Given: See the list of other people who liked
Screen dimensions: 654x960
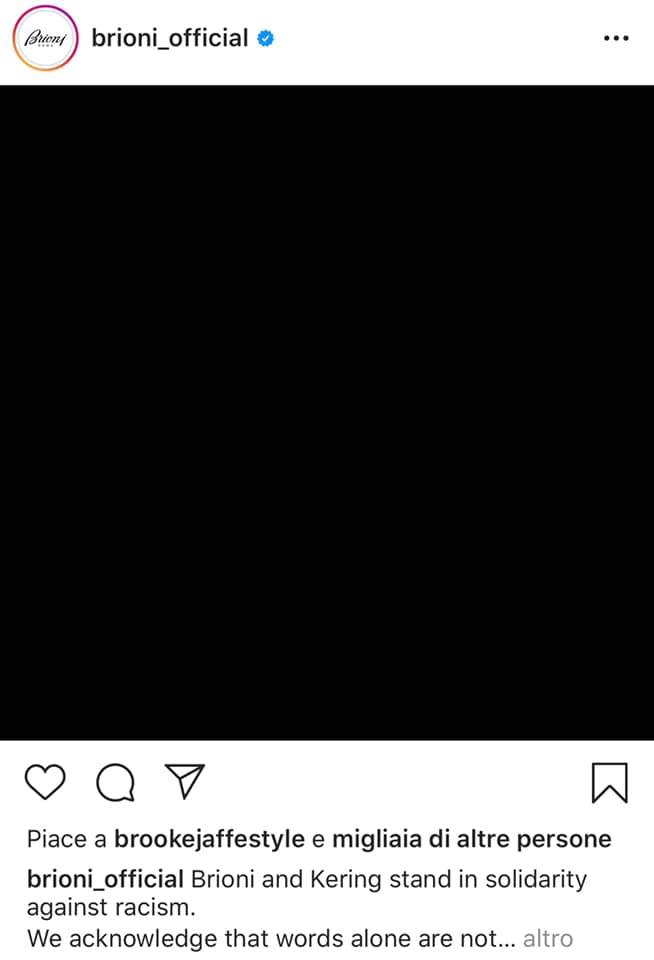Looking at the screenshot, I should coord(471,838).
